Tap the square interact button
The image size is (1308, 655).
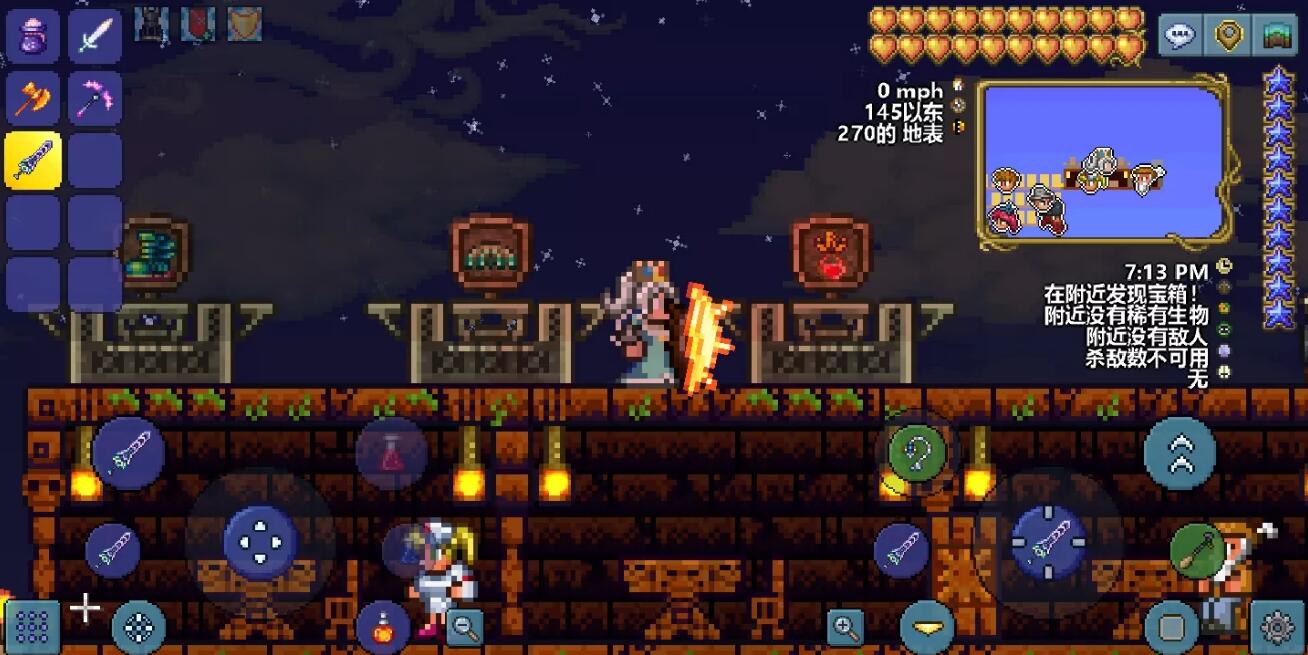click(x=1171, y=627)
